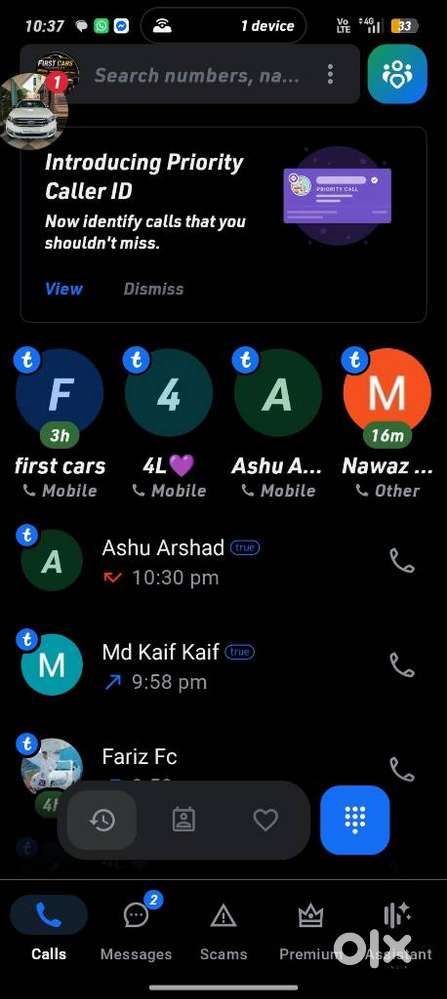Image resolution: width=447 pixels, height=999 pixels.
Task: Call Fariz Fc using the phone icon
Action: (402, 769)
